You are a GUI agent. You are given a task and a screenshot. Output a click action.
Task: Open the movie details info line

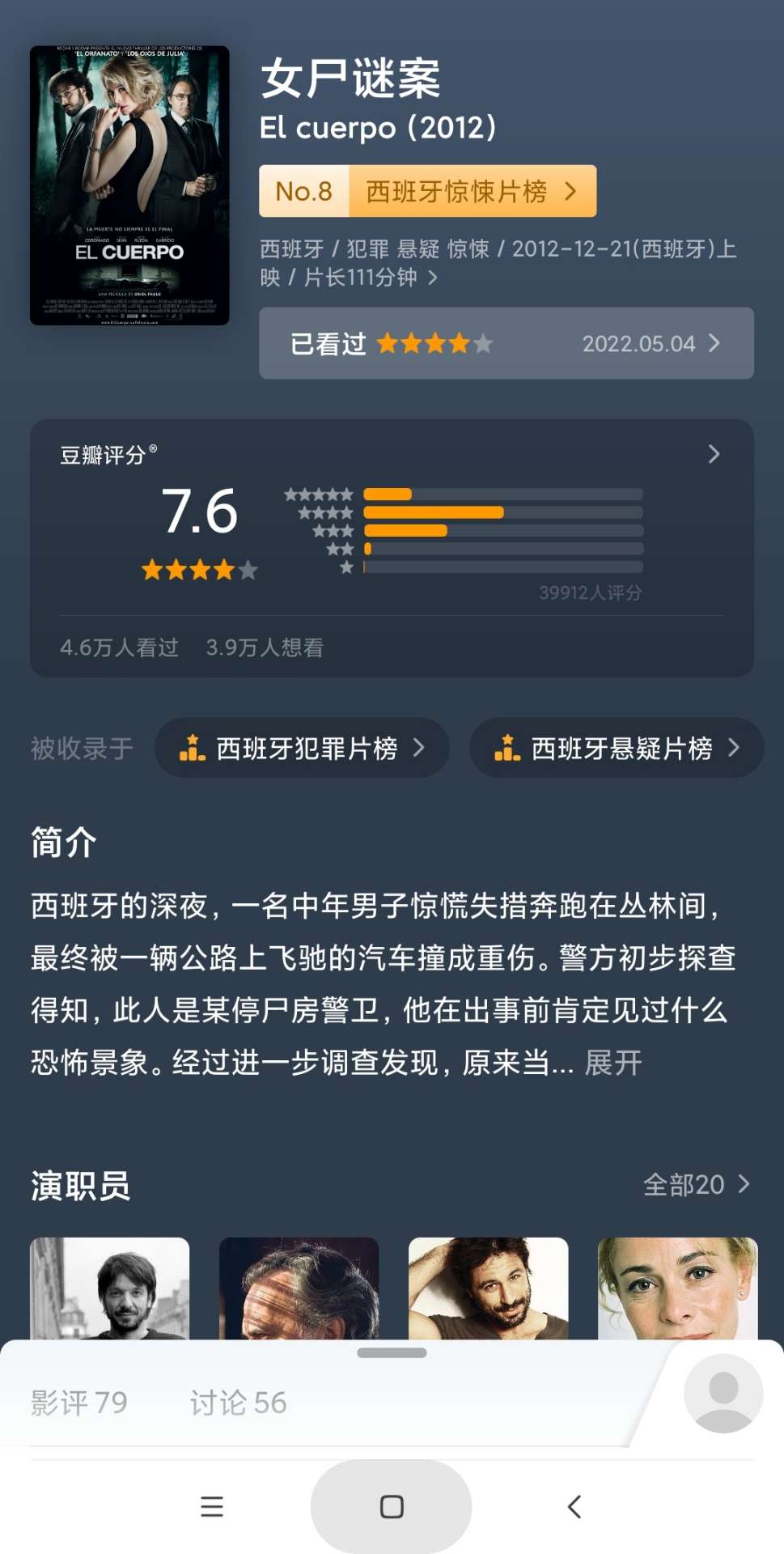point(498,263)
